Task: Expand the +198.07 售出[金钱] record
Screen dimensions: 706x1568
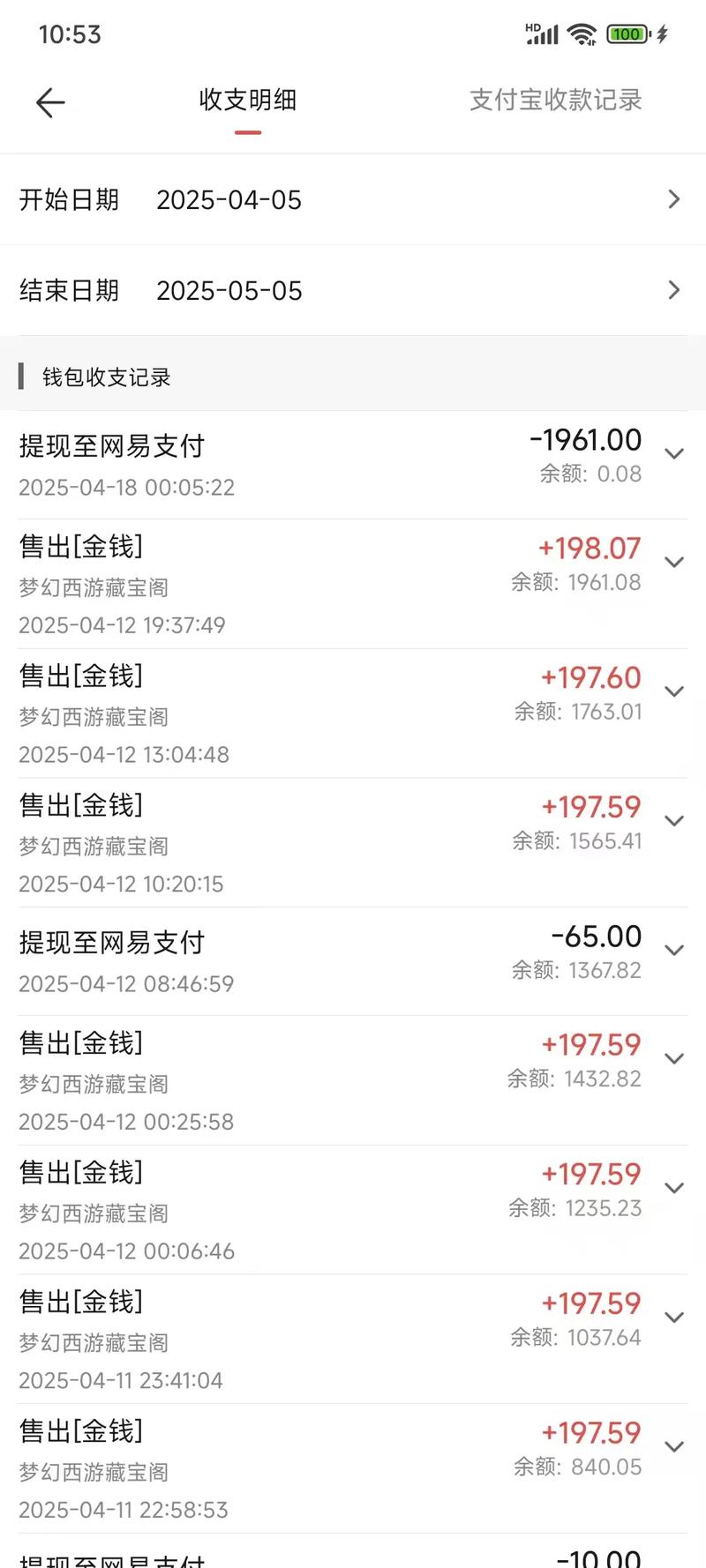Action: (674, 562)
